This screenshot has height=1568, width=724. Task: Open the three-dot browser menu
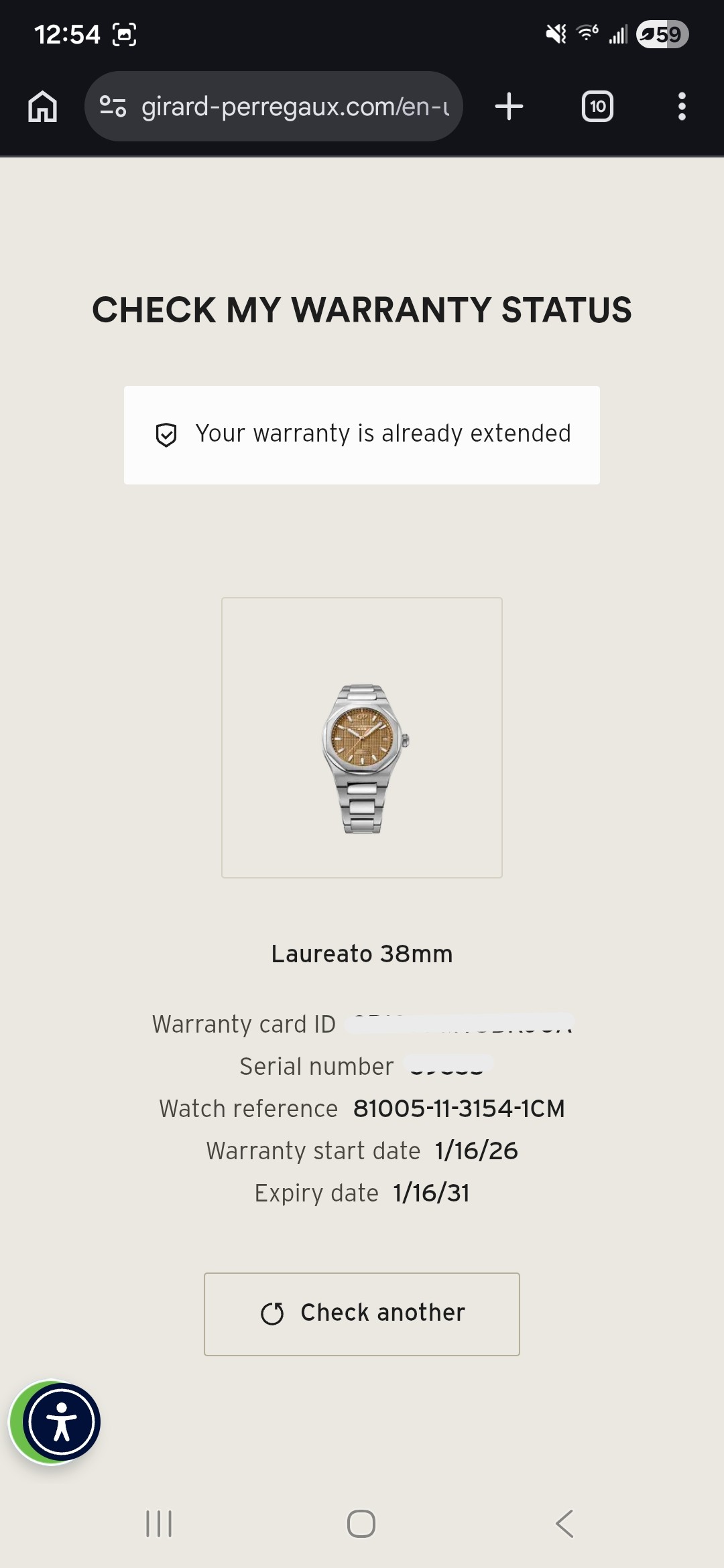[682, 106]
